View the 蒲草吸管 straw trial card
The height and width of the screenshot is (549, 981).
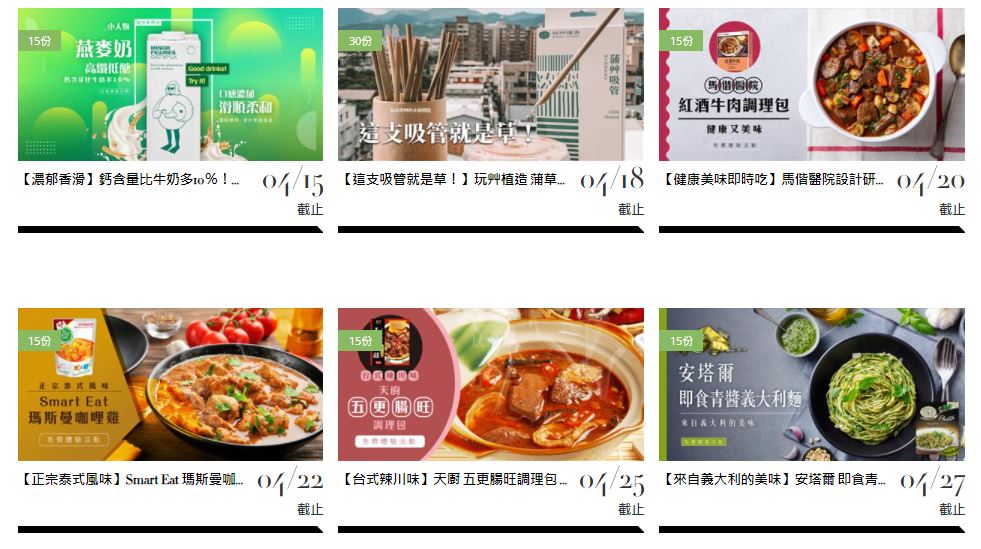pyautogui.click(x=490, y=85)
